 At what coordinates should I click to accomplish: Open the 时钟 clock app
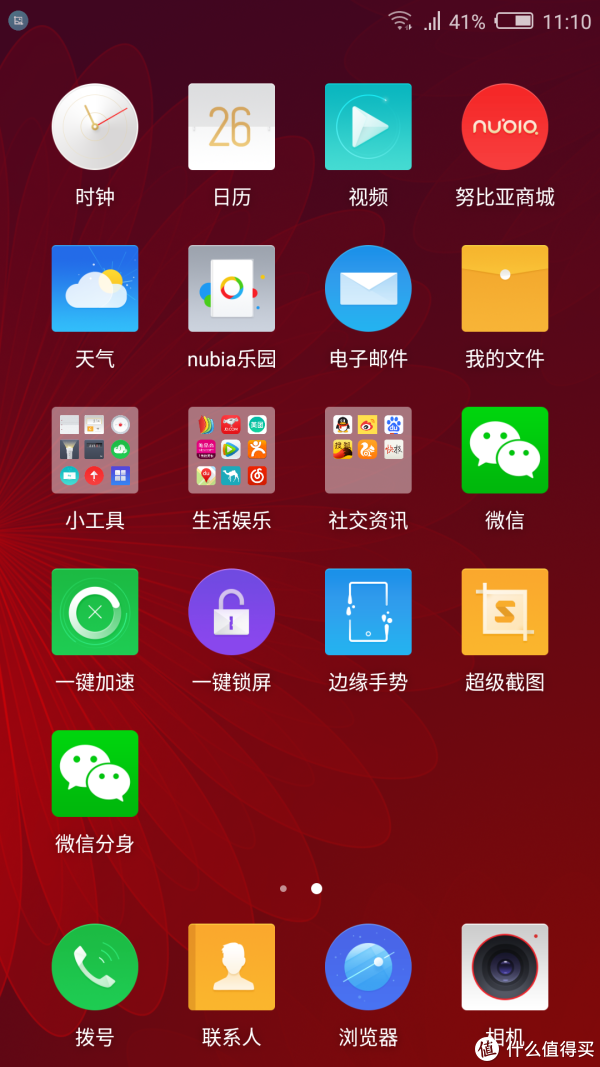(x=95, y=127)
